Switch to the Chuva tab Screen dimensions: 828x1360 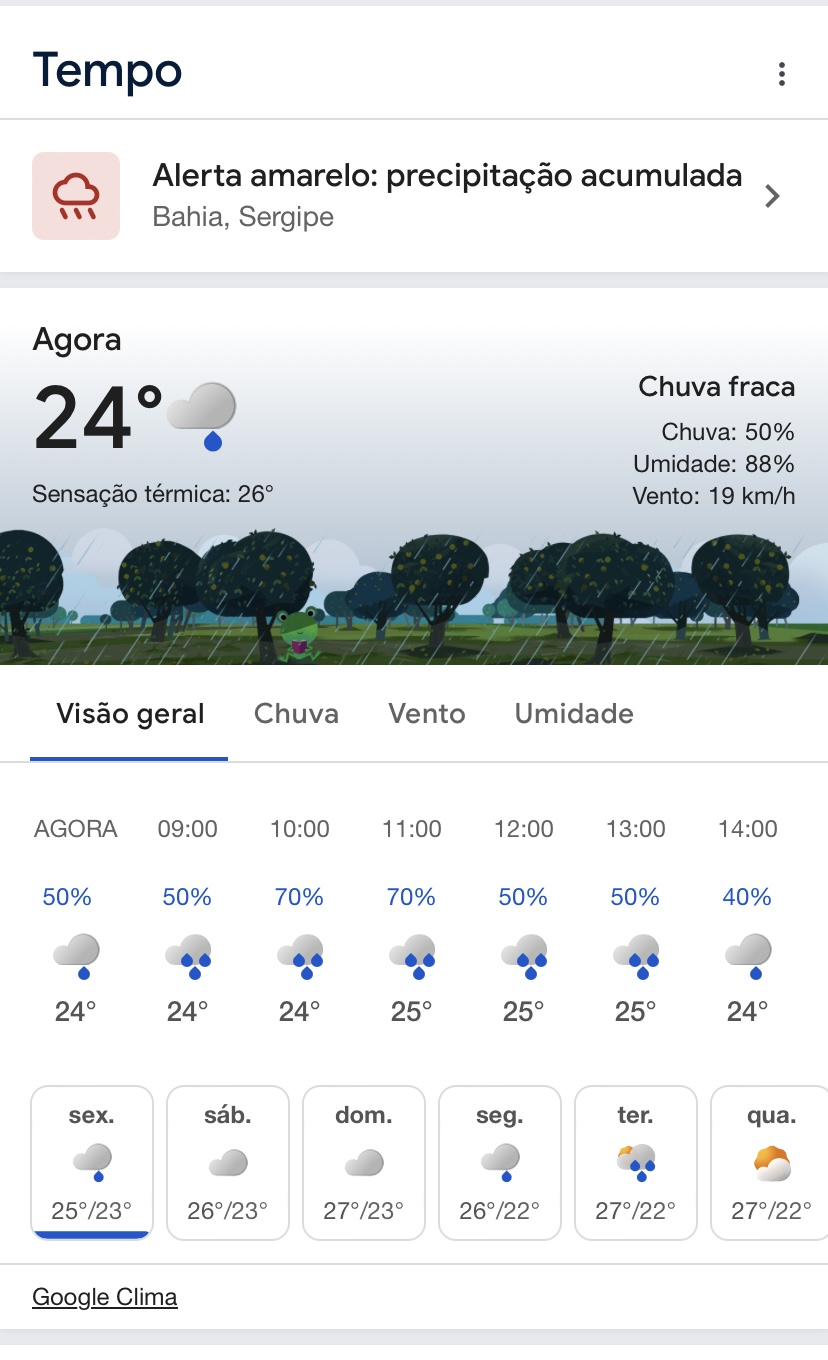pos(296,714)
